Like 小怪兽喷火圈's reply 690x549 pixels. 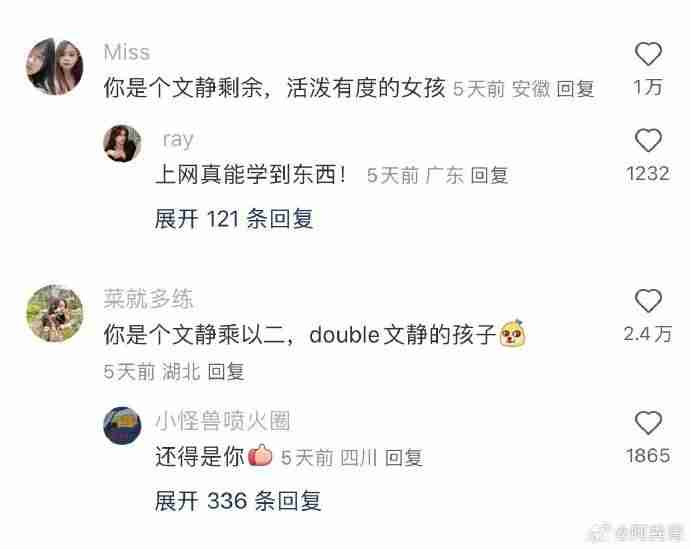tap(648, 423)
